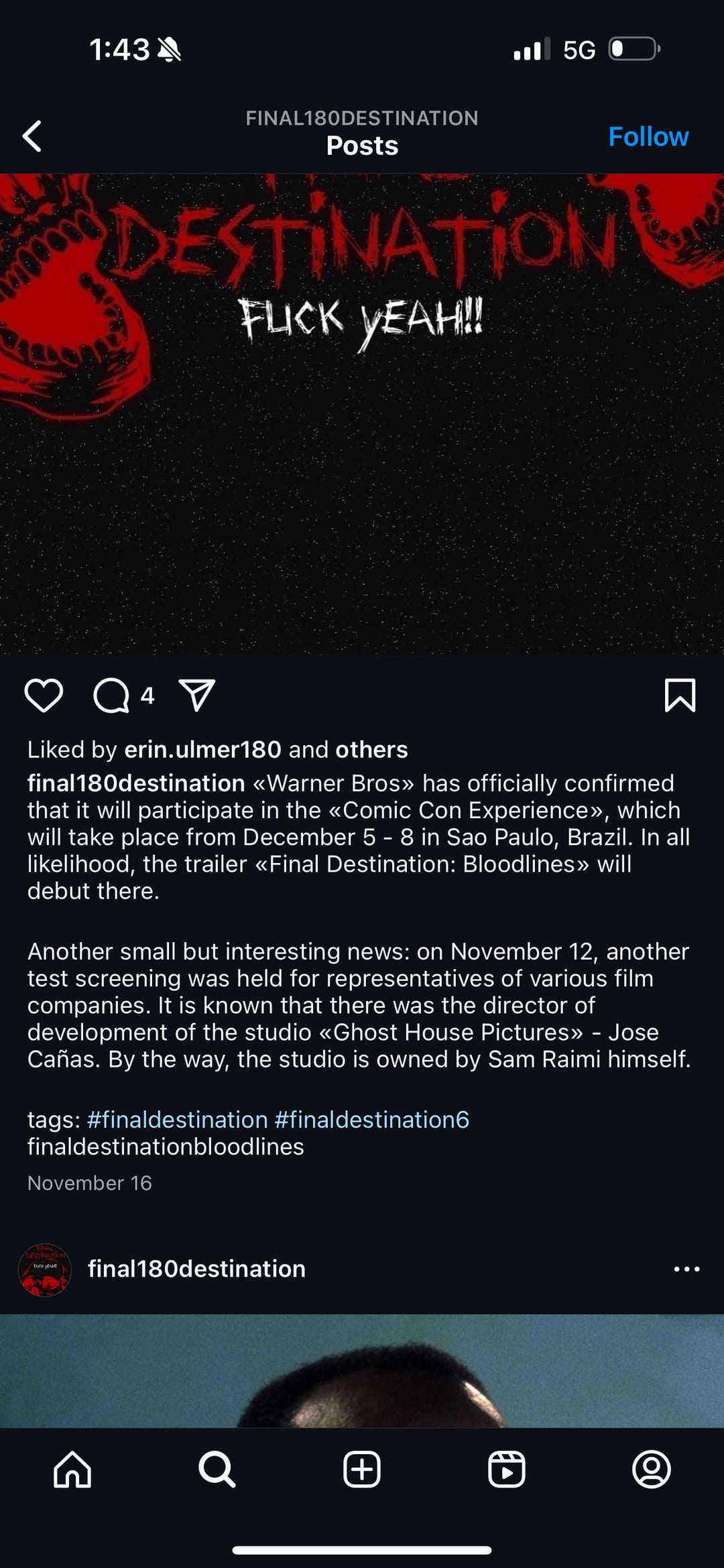This screenshot has width=724, height=1568.
Task: Go back using the top-left arrow
Action: pyautogui.click(x=32, y=137)
